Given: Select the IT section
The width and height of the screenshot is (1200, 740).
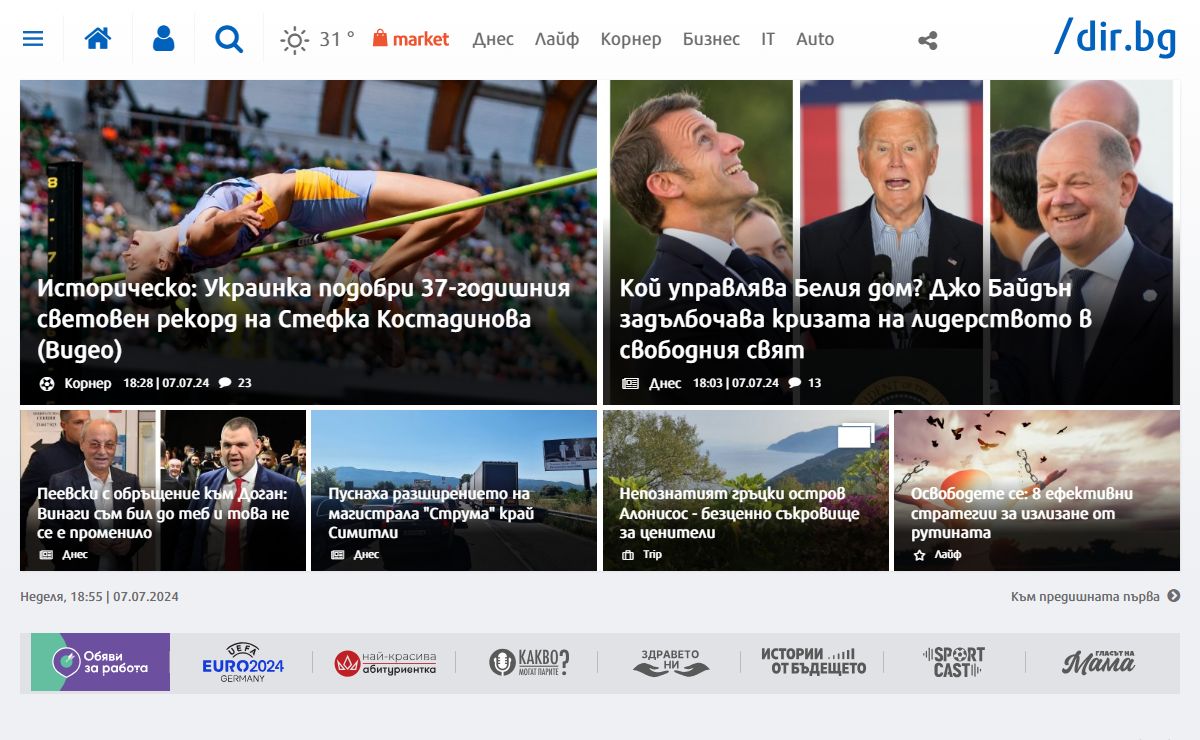Looking at the screenshot, I should point(768,39).
